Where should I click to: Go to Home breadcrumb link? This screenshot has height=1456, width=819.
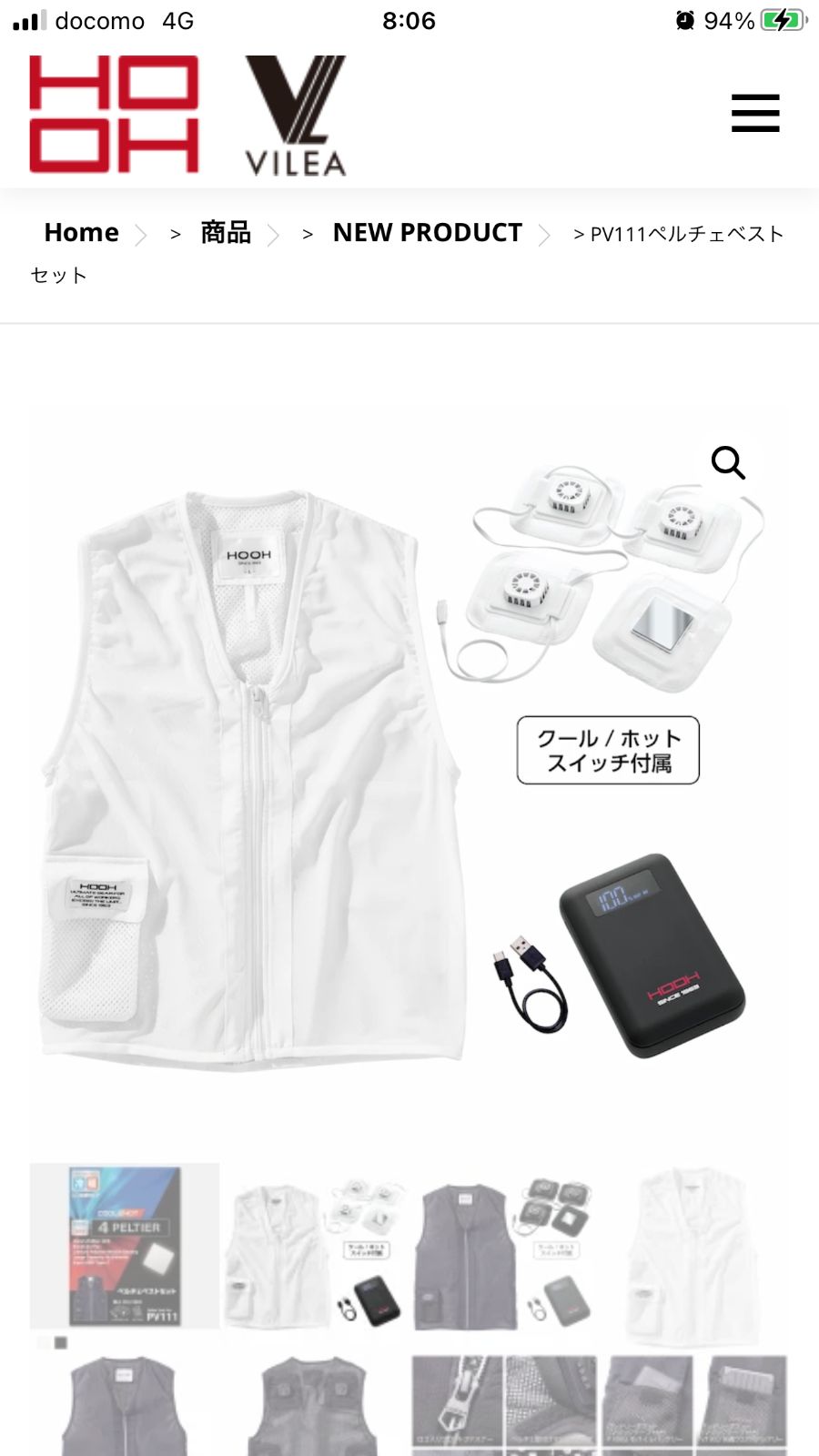point(81,233)
